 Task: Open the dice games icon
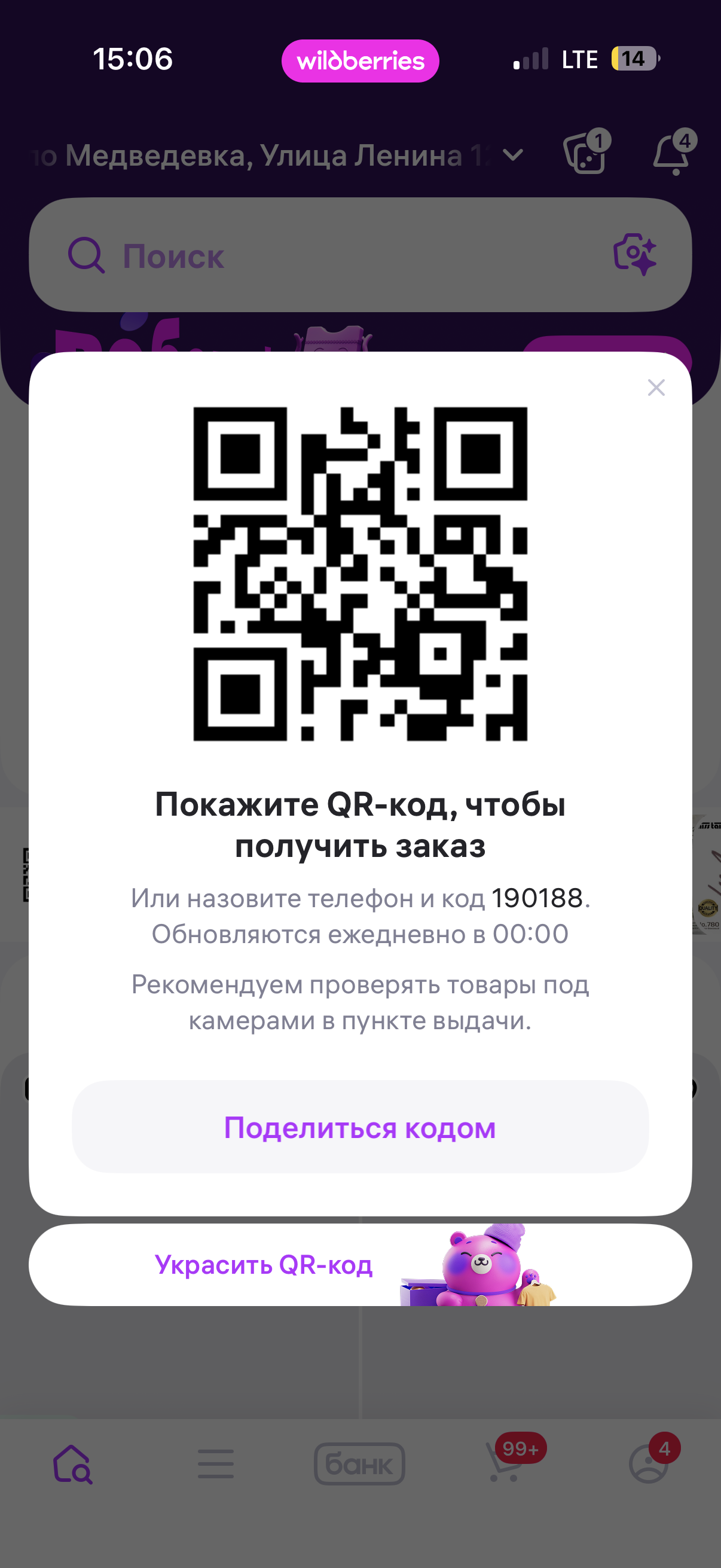pyautogui.click(x=585, y=154)
